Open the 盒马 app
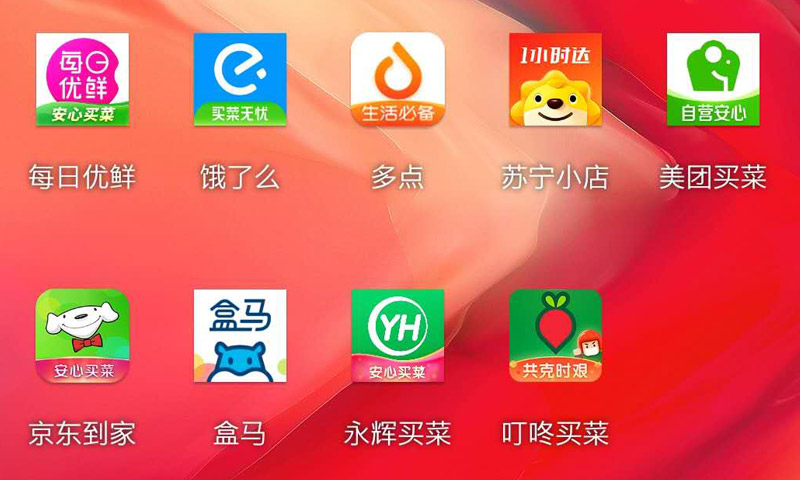Viewport: 800px width, 480px height. point(240,336)
